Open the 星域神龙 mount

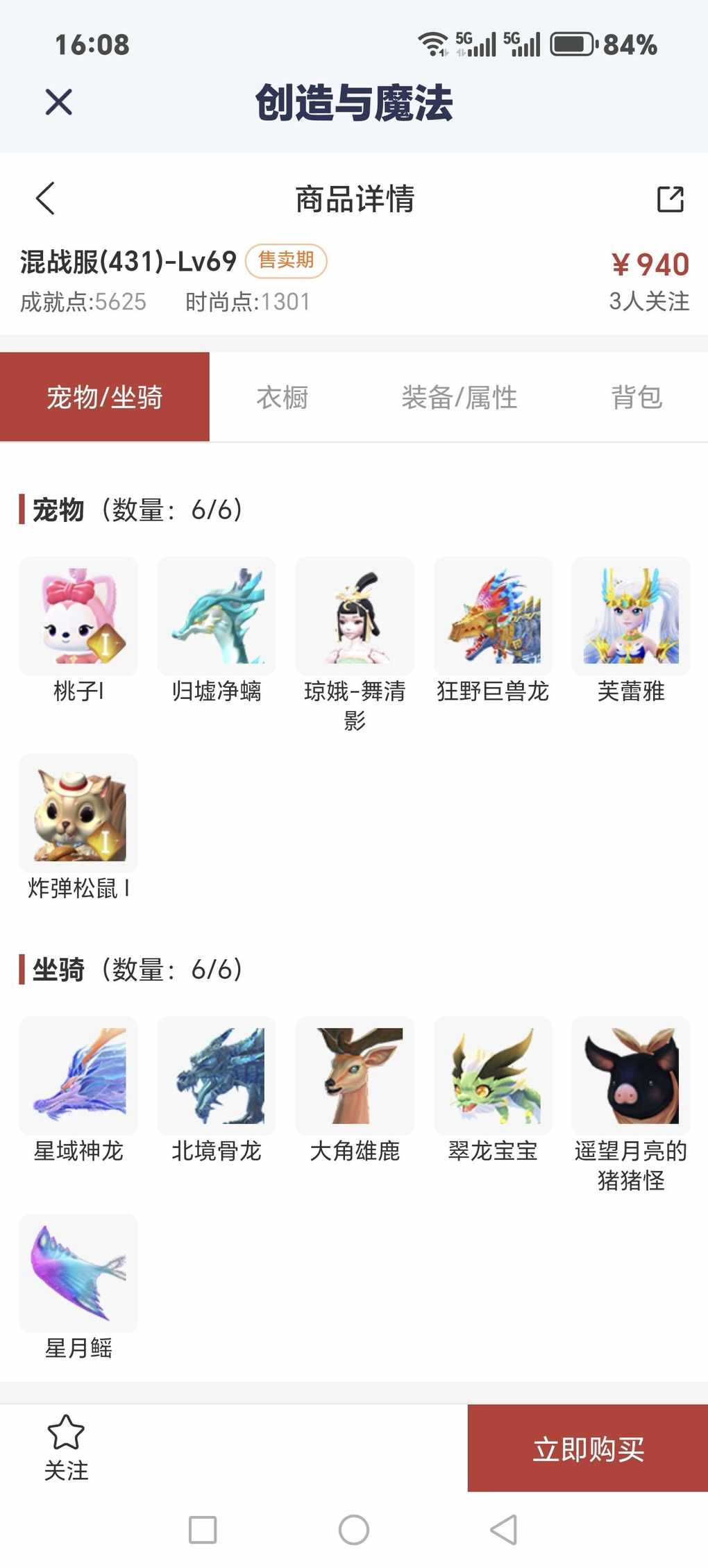(x=78, y=1076)
